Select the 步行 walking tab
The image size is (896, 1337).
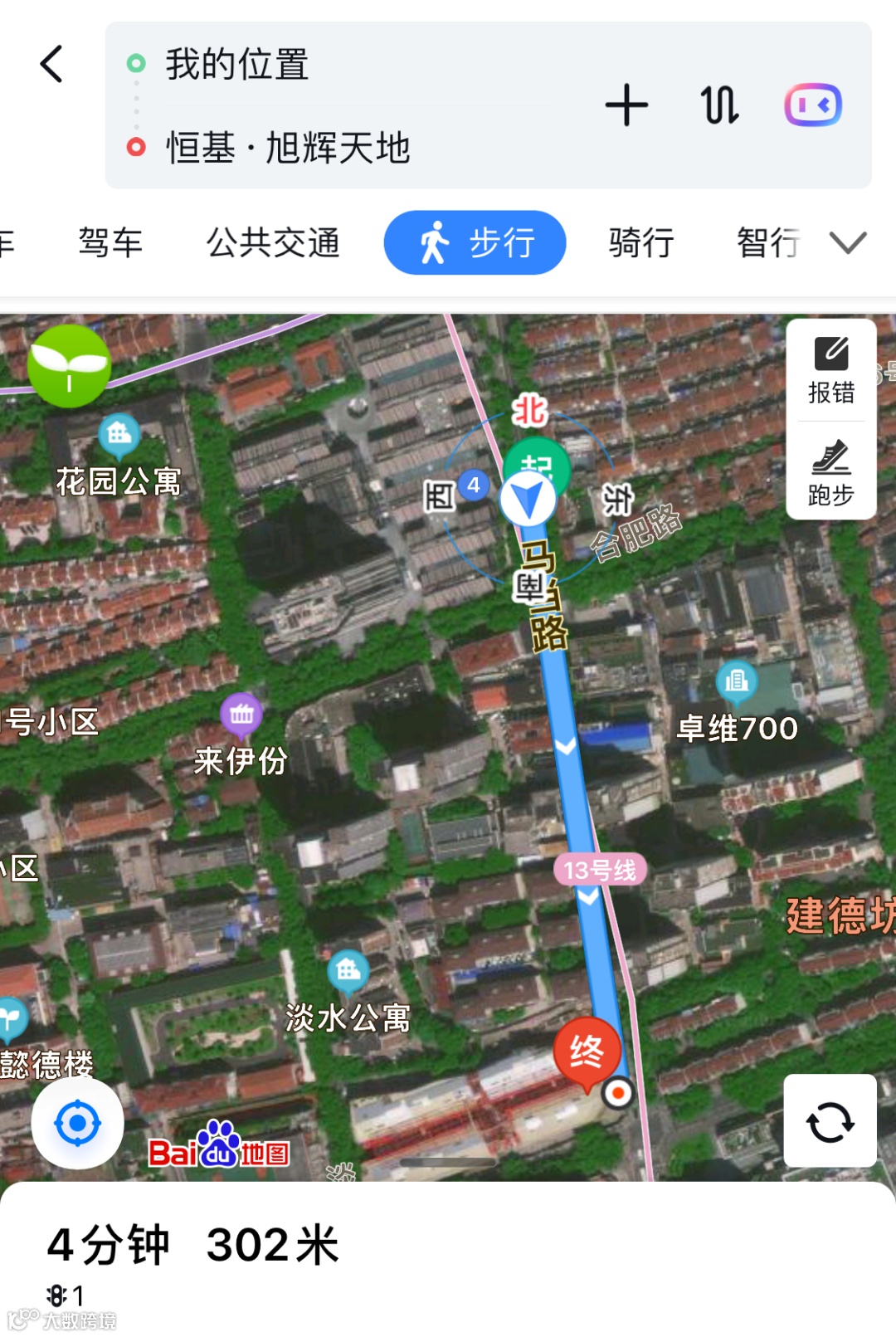coord(475,243)
